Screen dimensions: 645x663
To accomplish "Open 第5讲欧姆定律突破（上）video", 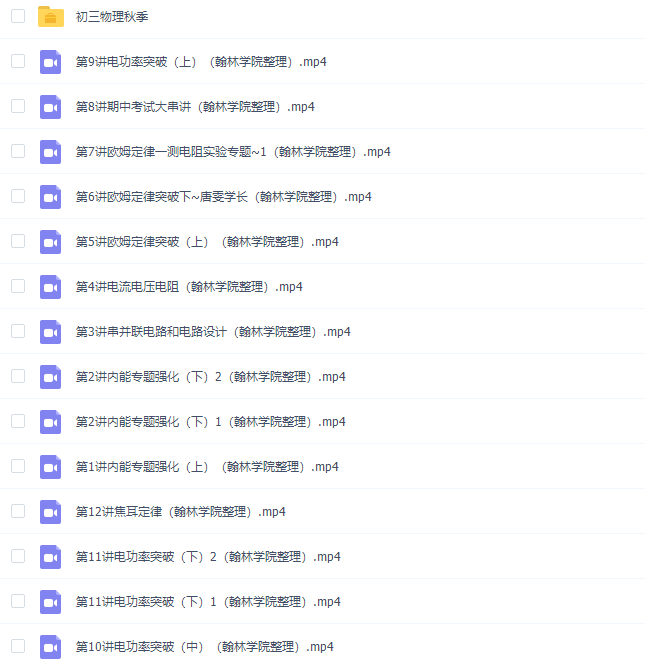I will point(208,242).
